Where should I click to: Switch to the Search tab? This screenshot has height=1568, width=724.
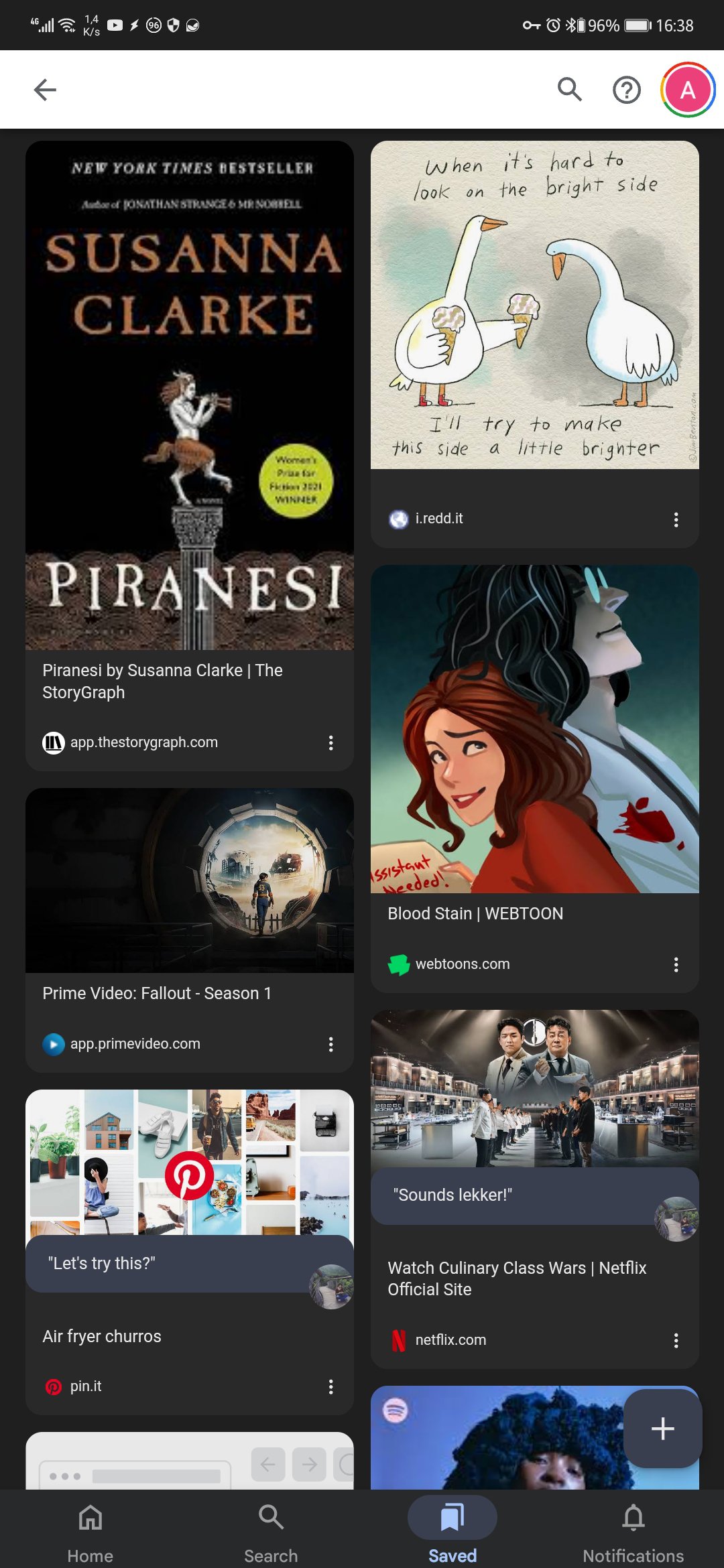point(271,1531)
